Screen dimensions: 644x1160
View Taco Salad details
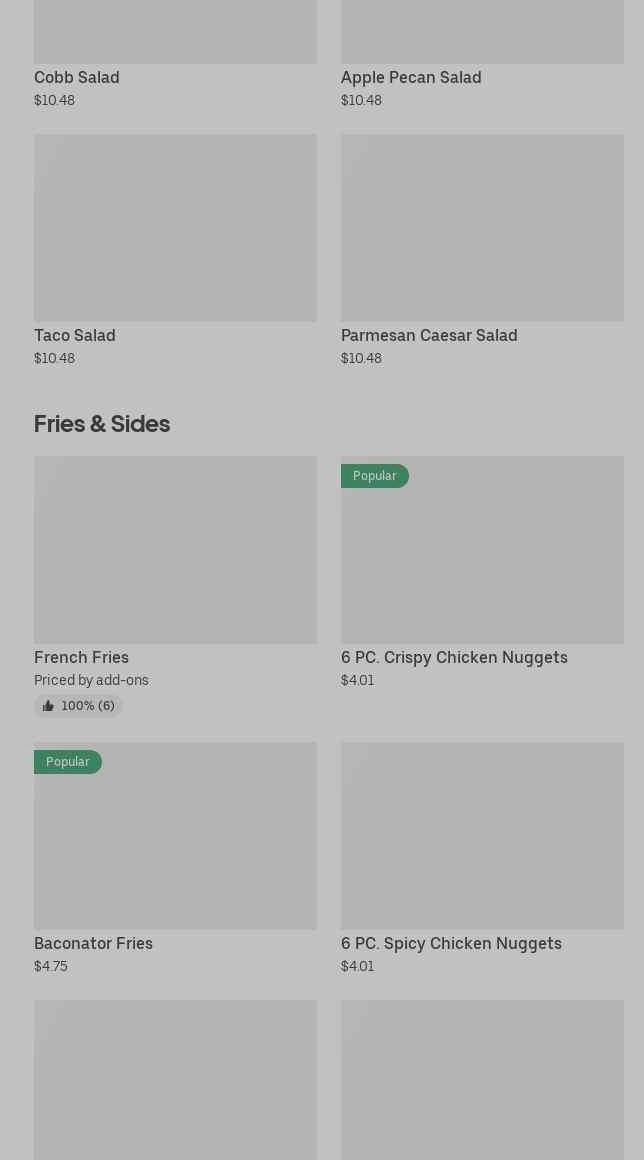tap(175, 250)
